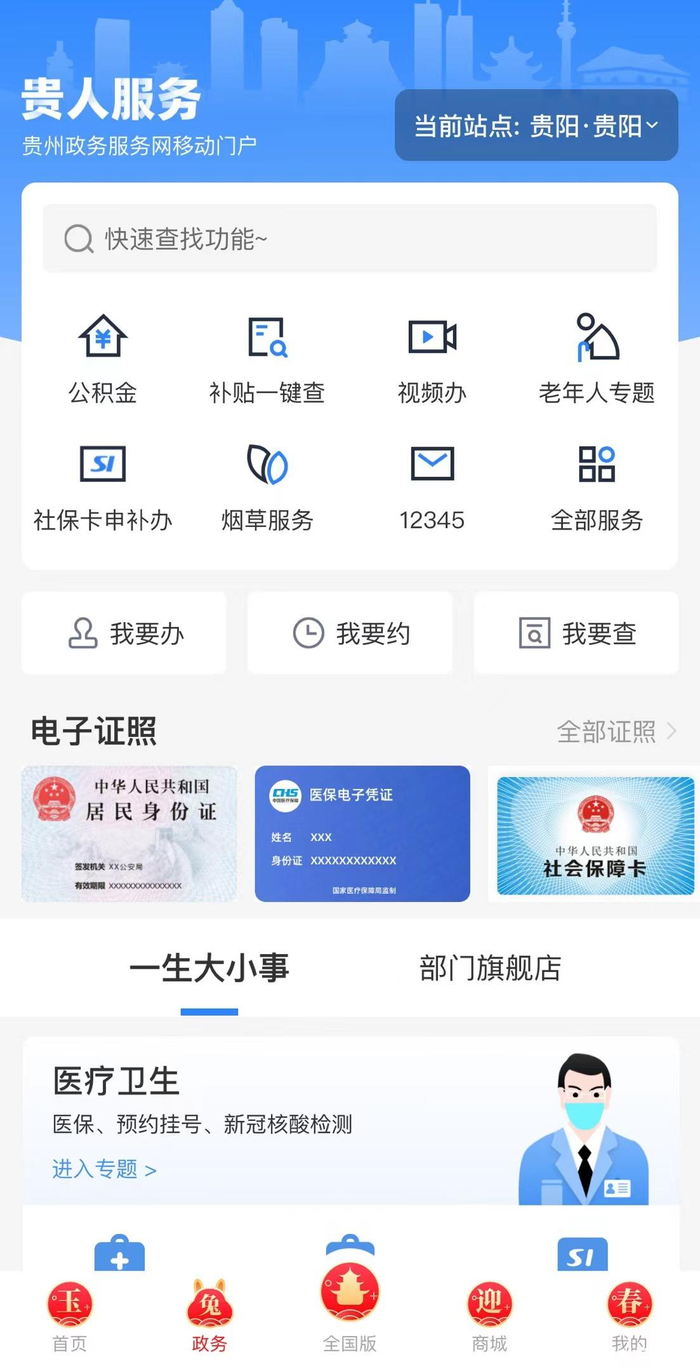
Task: Switch to the 商城 bottom tab
Action: [x=490, y=1316]
